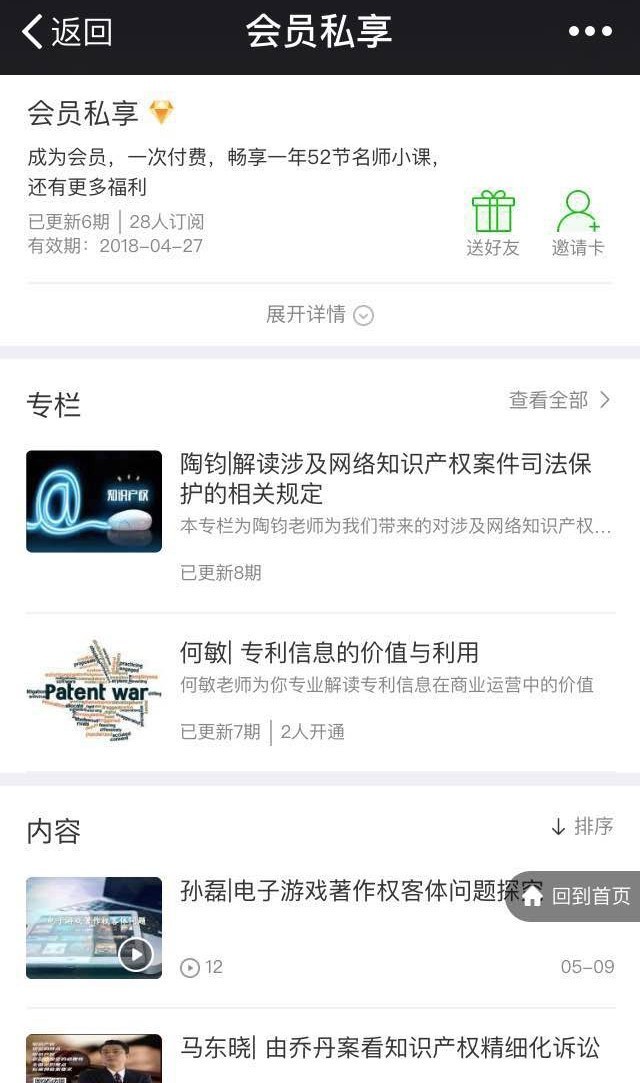Return home via 回到首页 button
The width and height of the screenshot is (640, 1083).
(x=576, y=896)
